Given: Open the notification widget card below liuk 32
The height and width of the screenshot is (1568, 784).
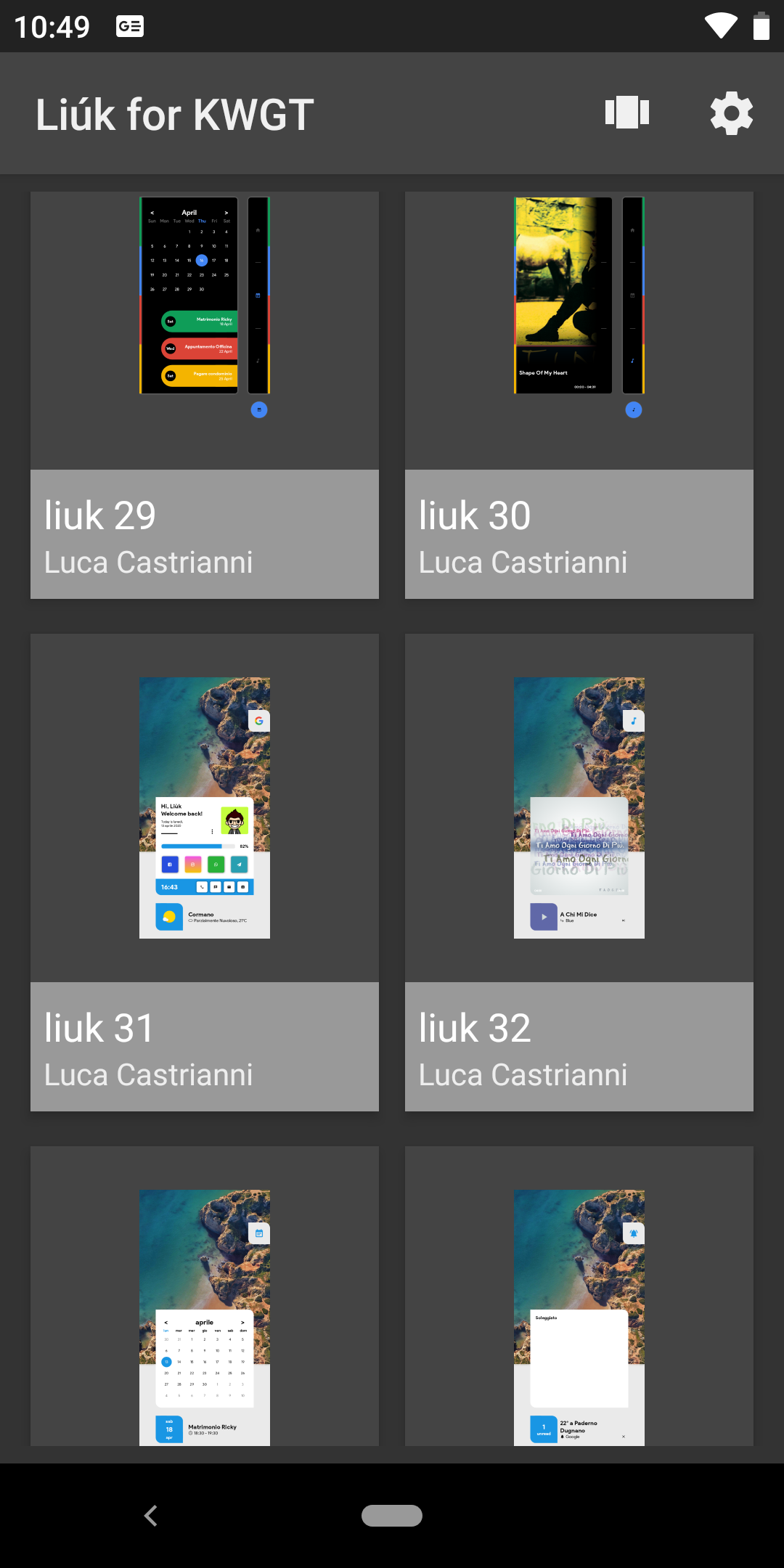Looking at the screenshot, I should point(579,1297).
